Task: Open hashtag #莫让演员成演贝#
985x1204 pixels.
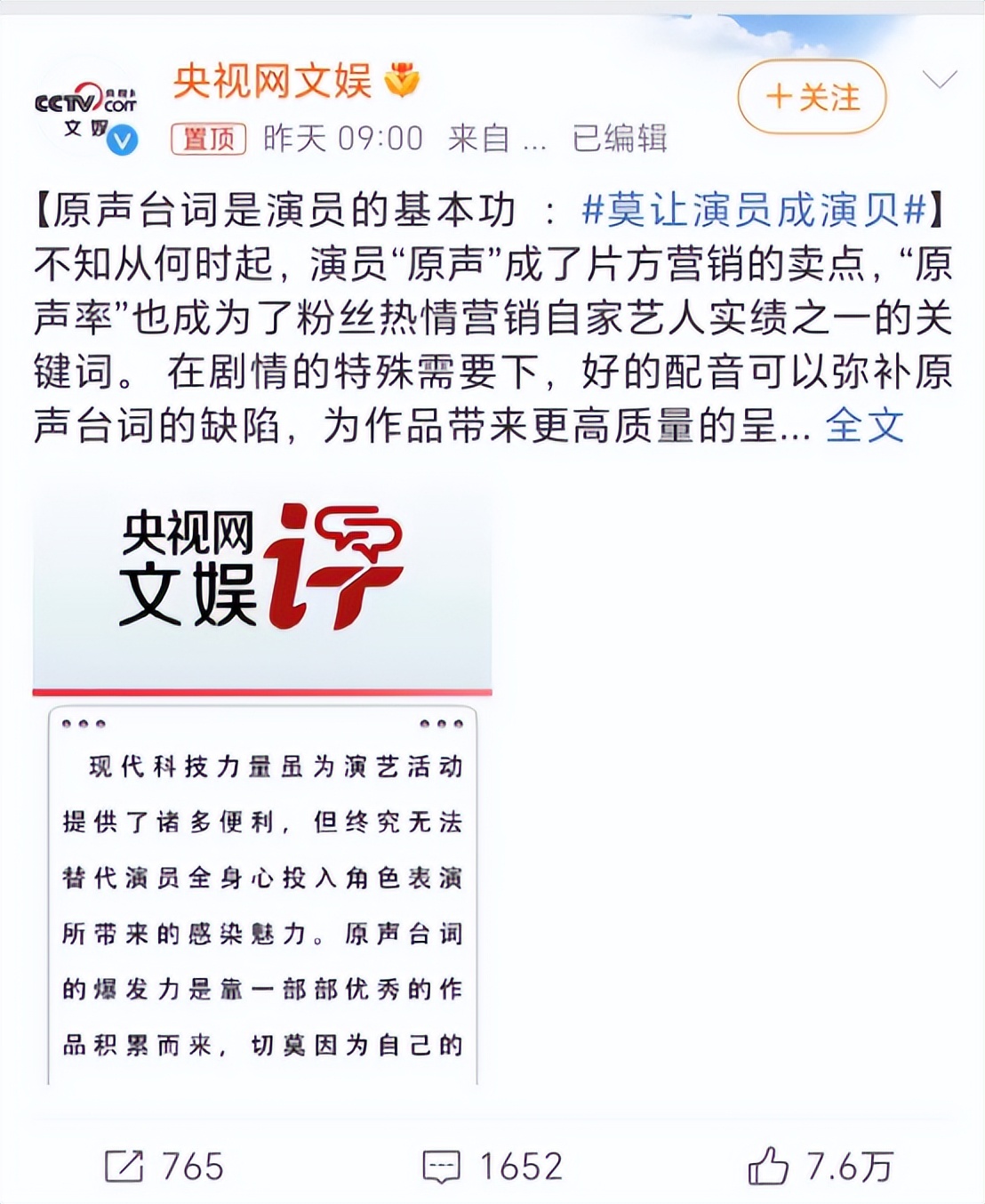Action: tap(754, 211)
